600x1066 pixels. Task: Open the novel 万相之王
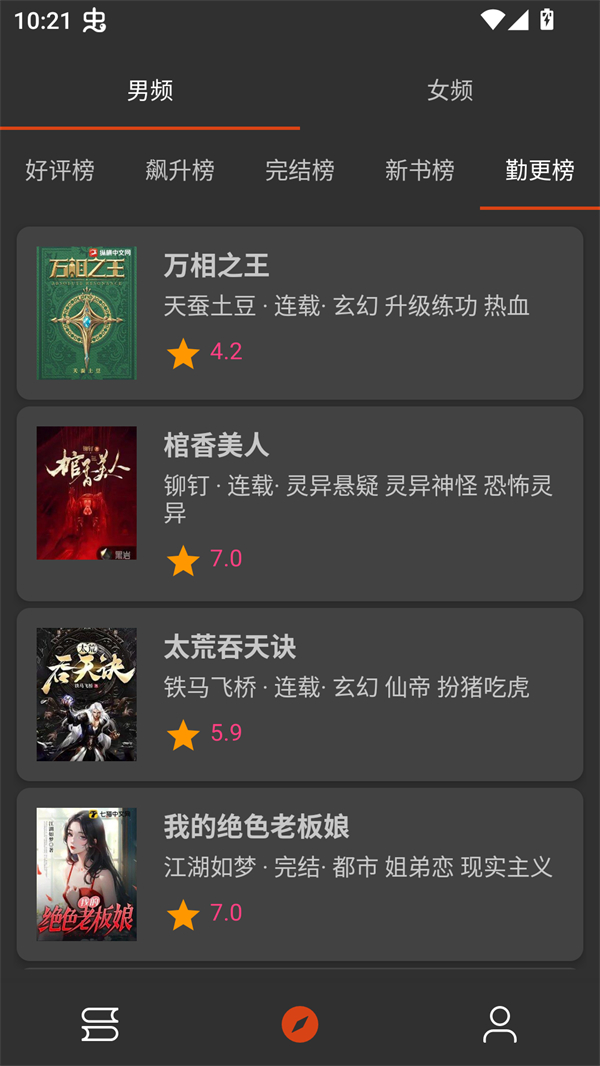300,313
